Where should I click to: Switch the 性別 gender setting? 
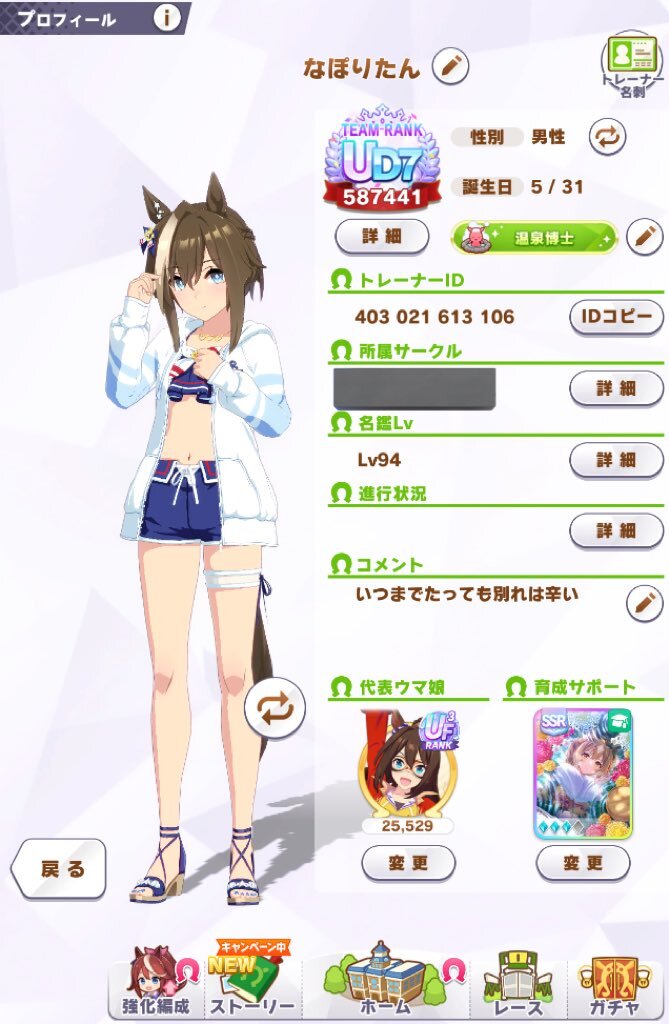click(606, 137)
